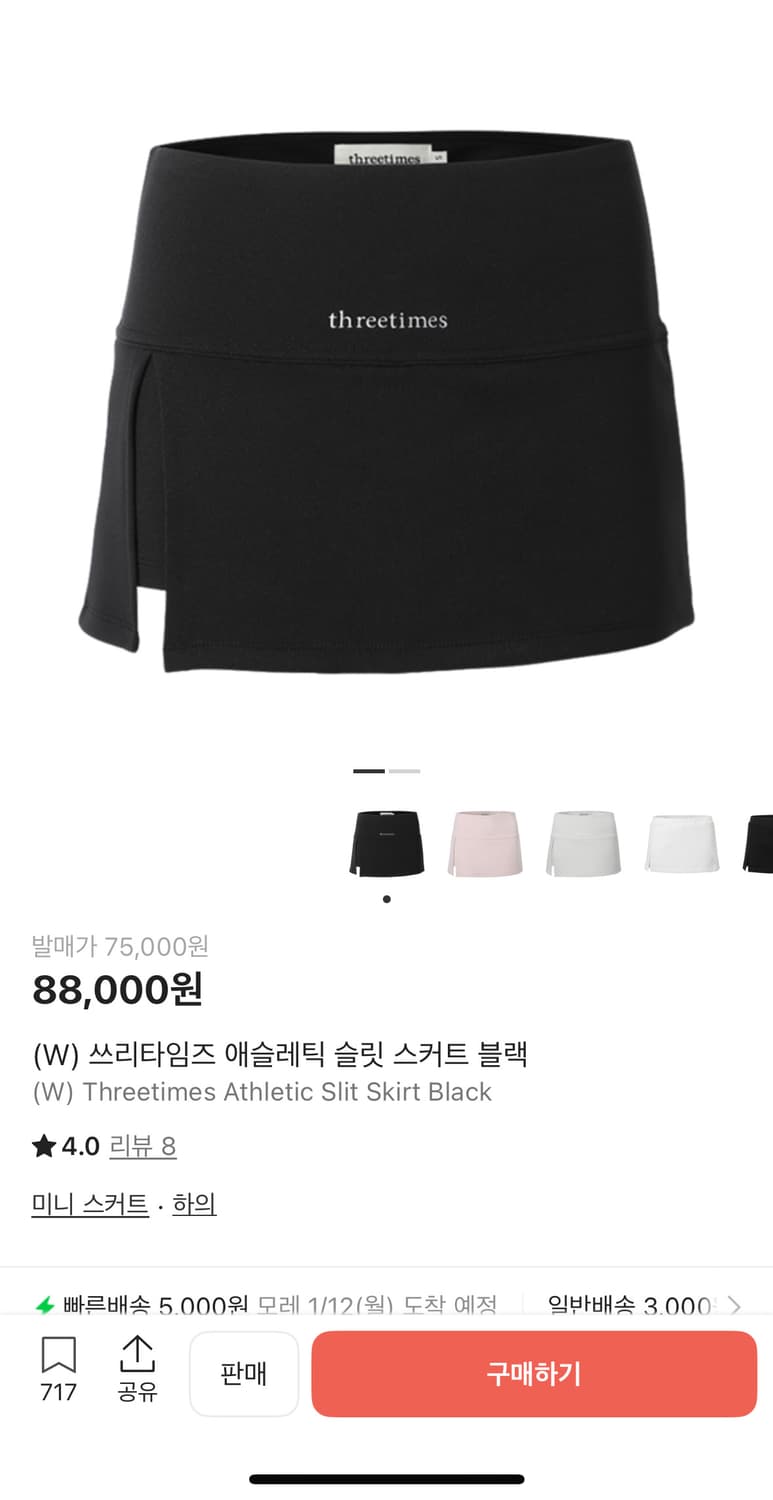
Task: Select the second carousel indicator bar
Action: (x=404, y=771)
